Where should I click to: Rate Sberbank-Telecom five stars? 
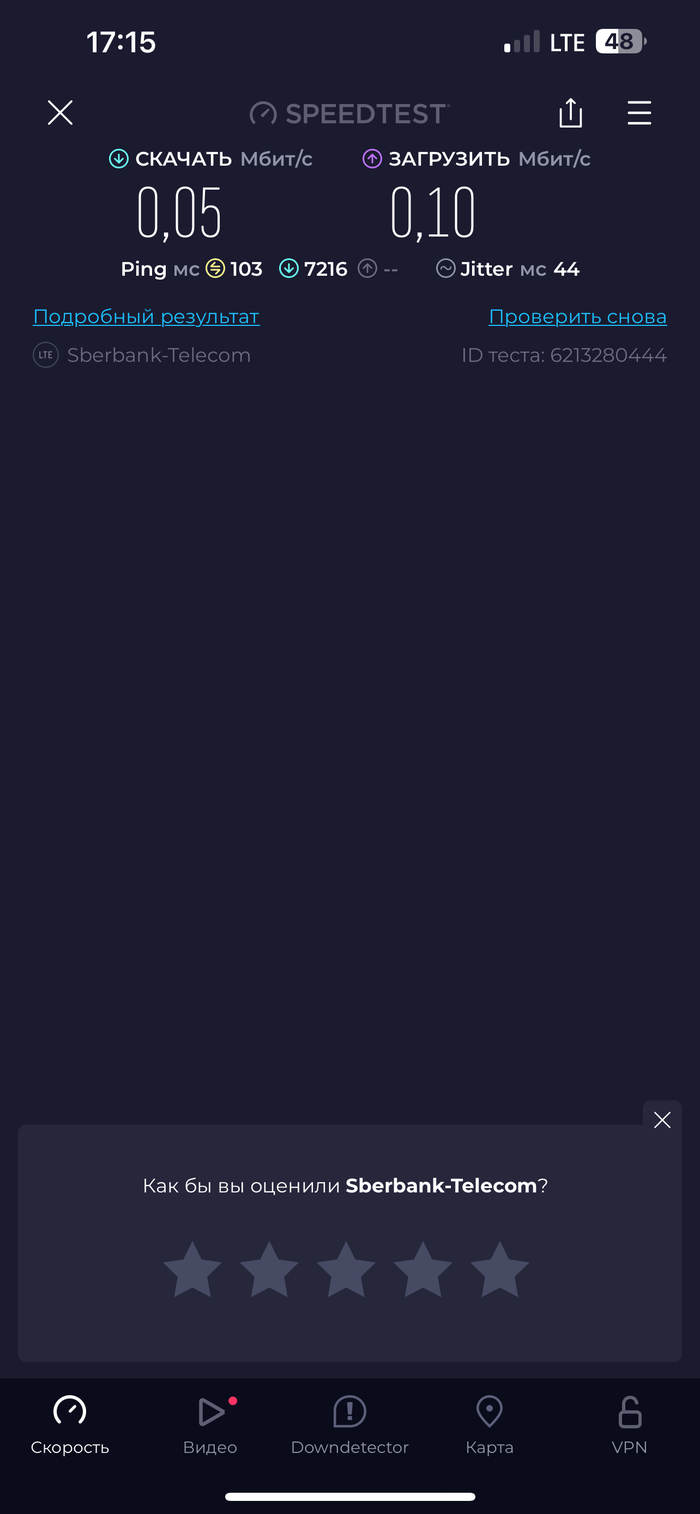coord(499,1270)
